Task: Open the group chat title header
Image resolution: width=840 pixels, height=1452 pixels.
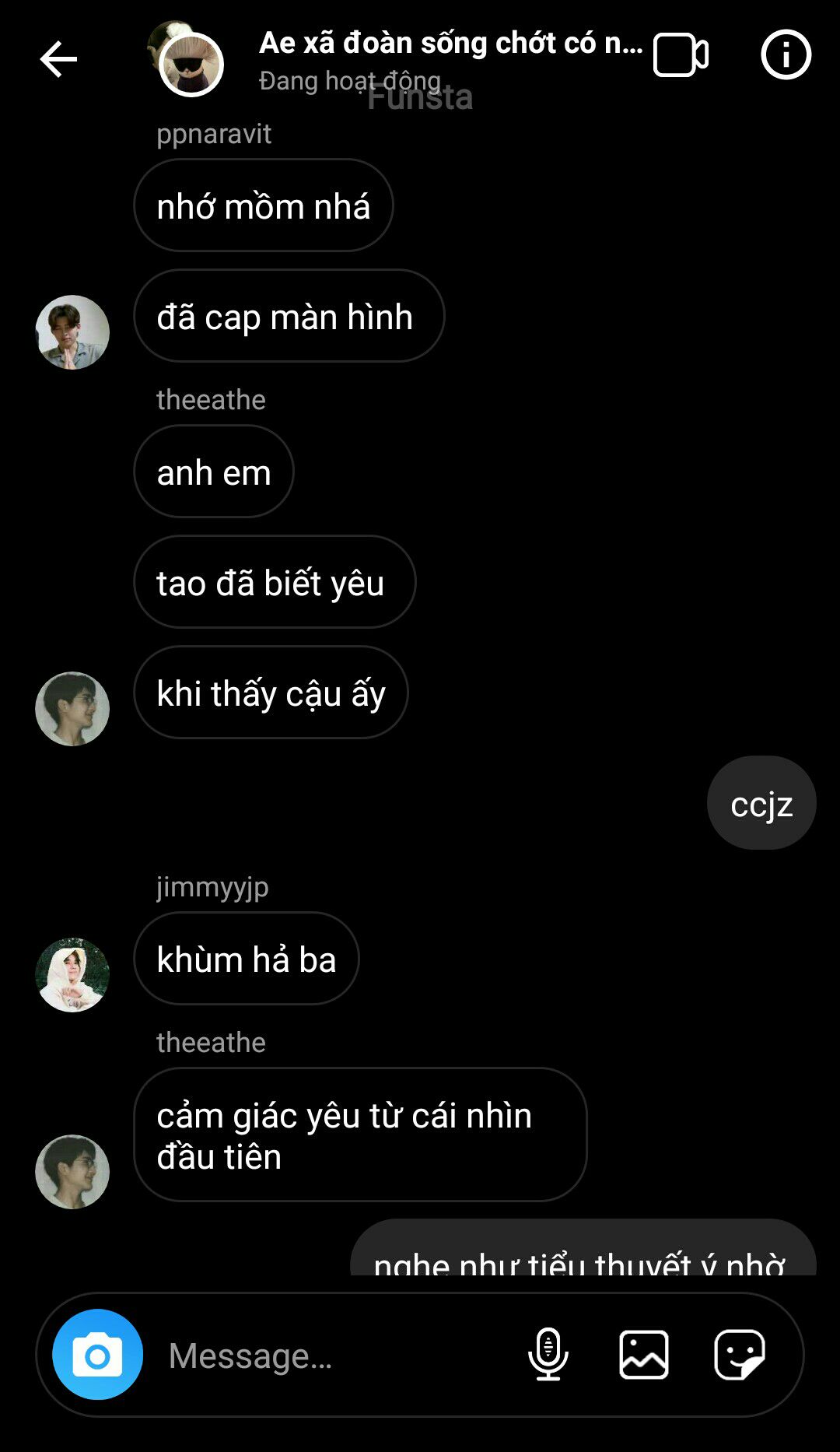Action: (450, 44)
